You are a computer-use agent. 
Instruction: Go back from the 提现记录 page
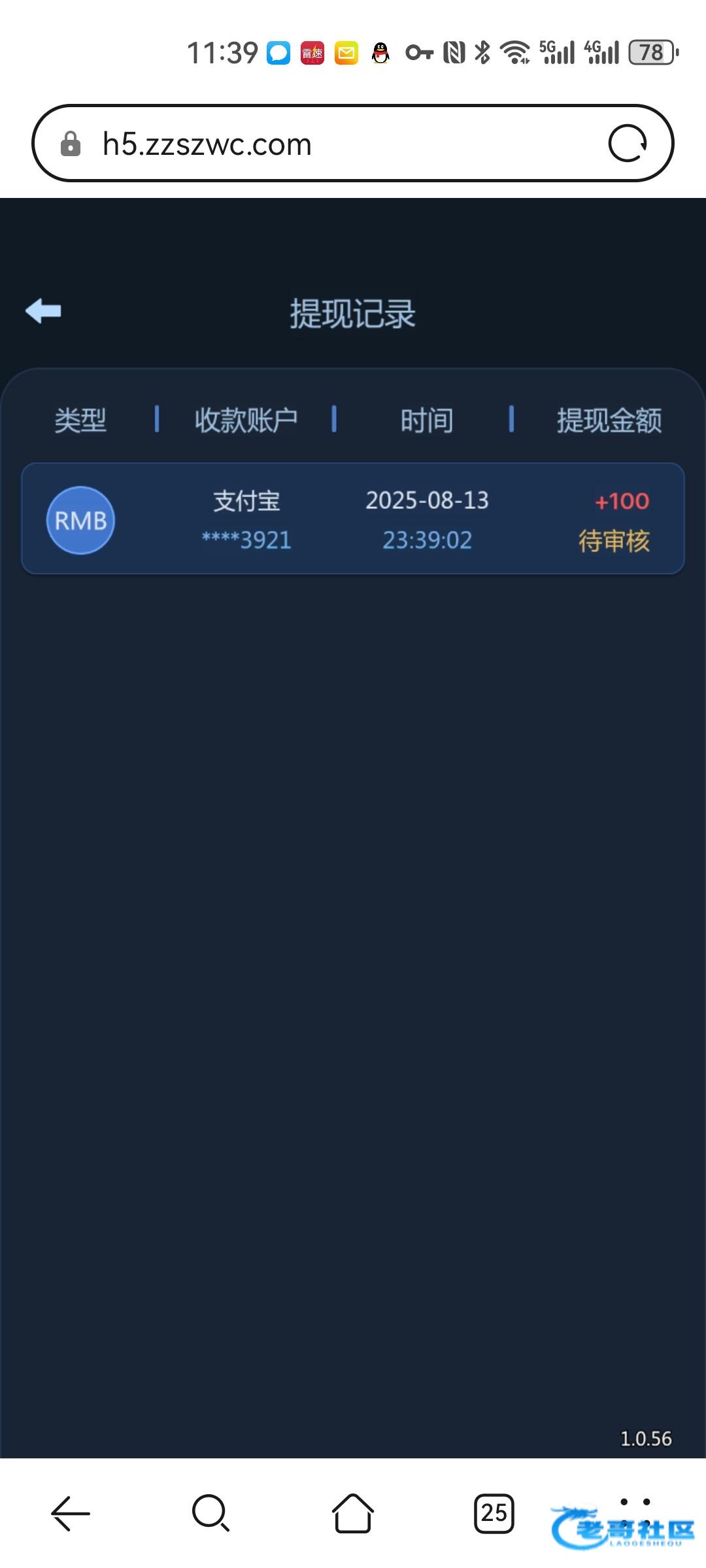[x=43, y=311]
